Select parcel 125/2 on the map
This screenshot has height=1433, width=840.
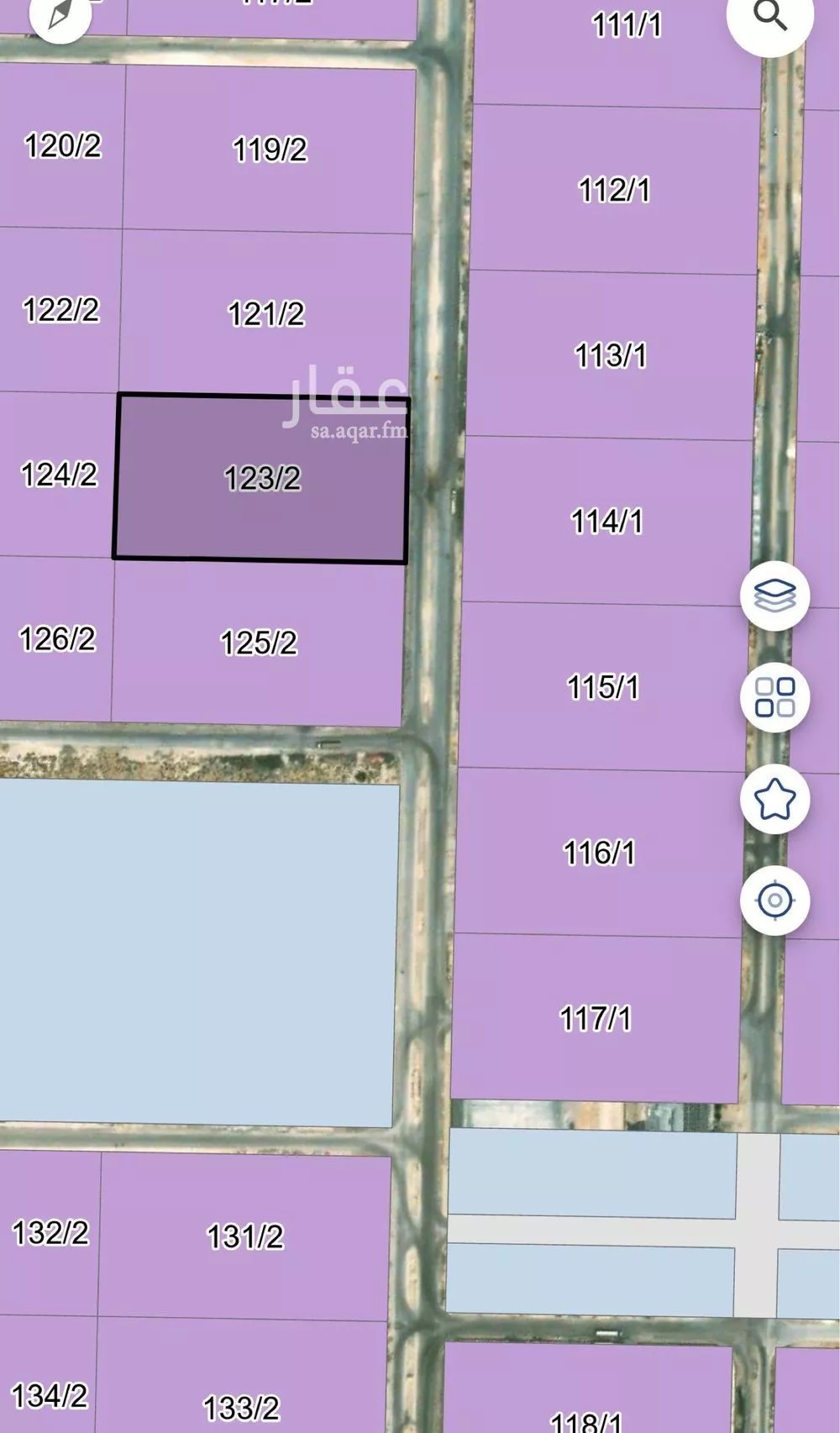click(258, 643)
